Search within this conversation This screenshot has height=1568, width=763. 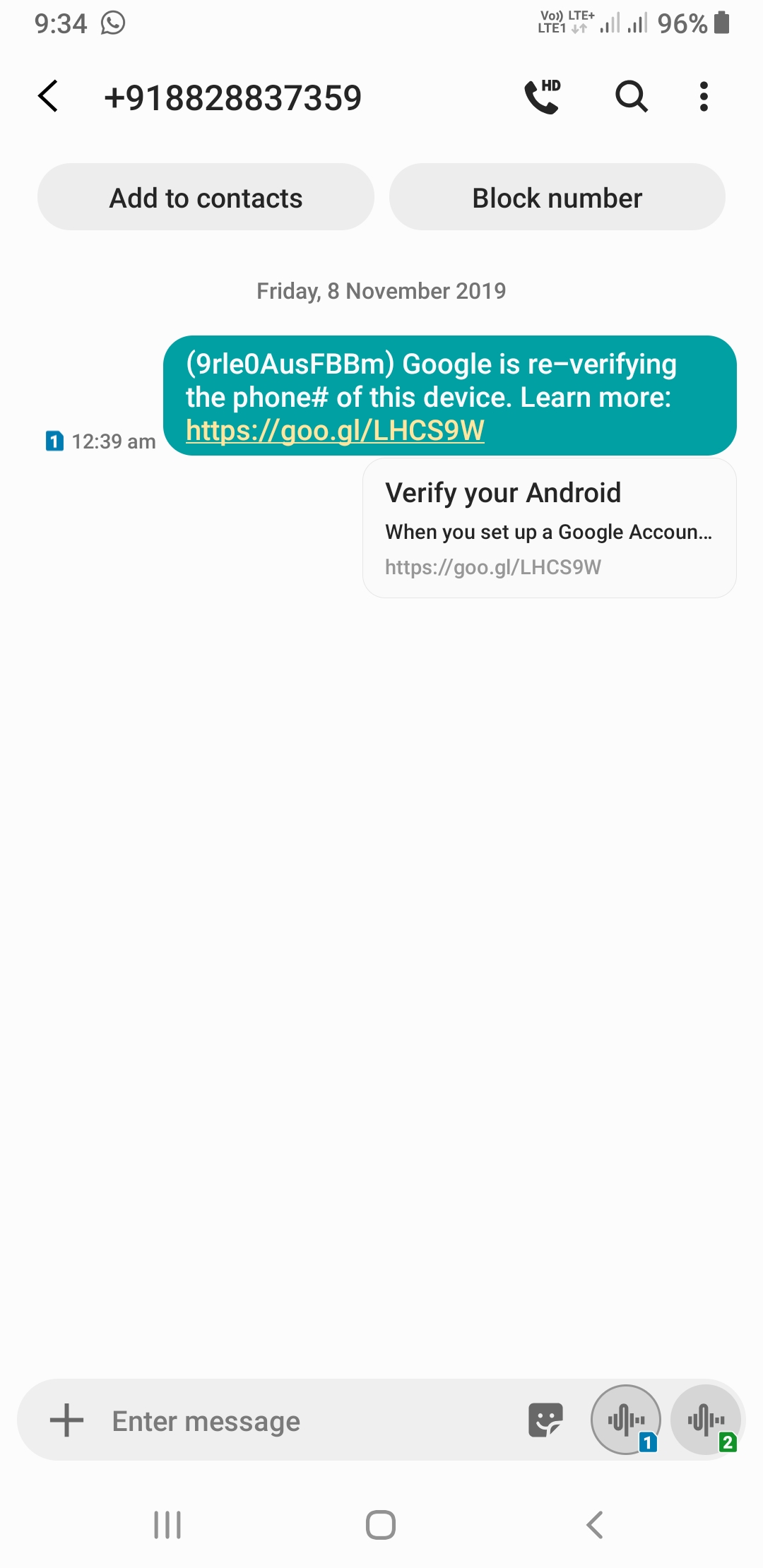coord(631,97)
